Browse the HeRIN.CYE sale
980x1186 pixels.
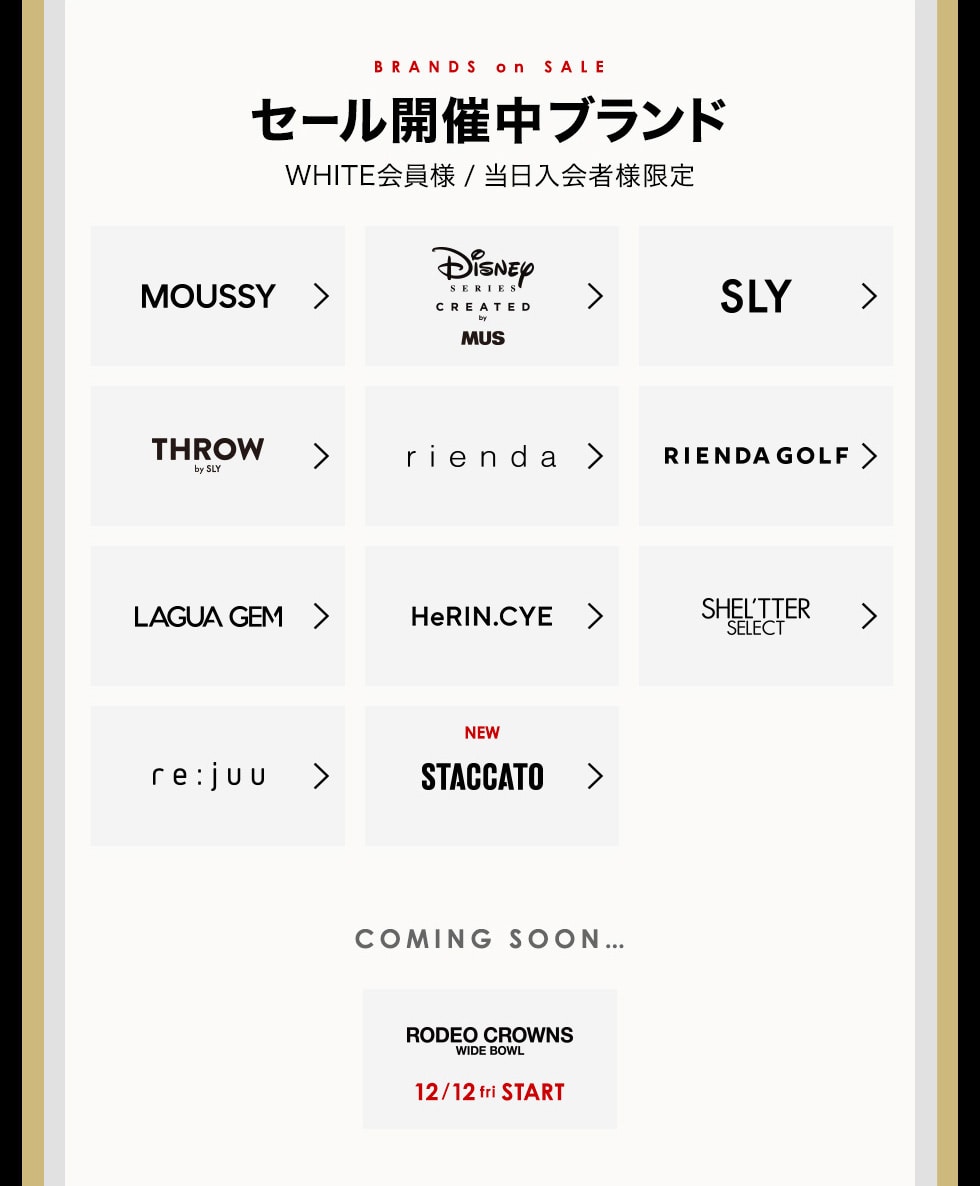tap(492, 616)
